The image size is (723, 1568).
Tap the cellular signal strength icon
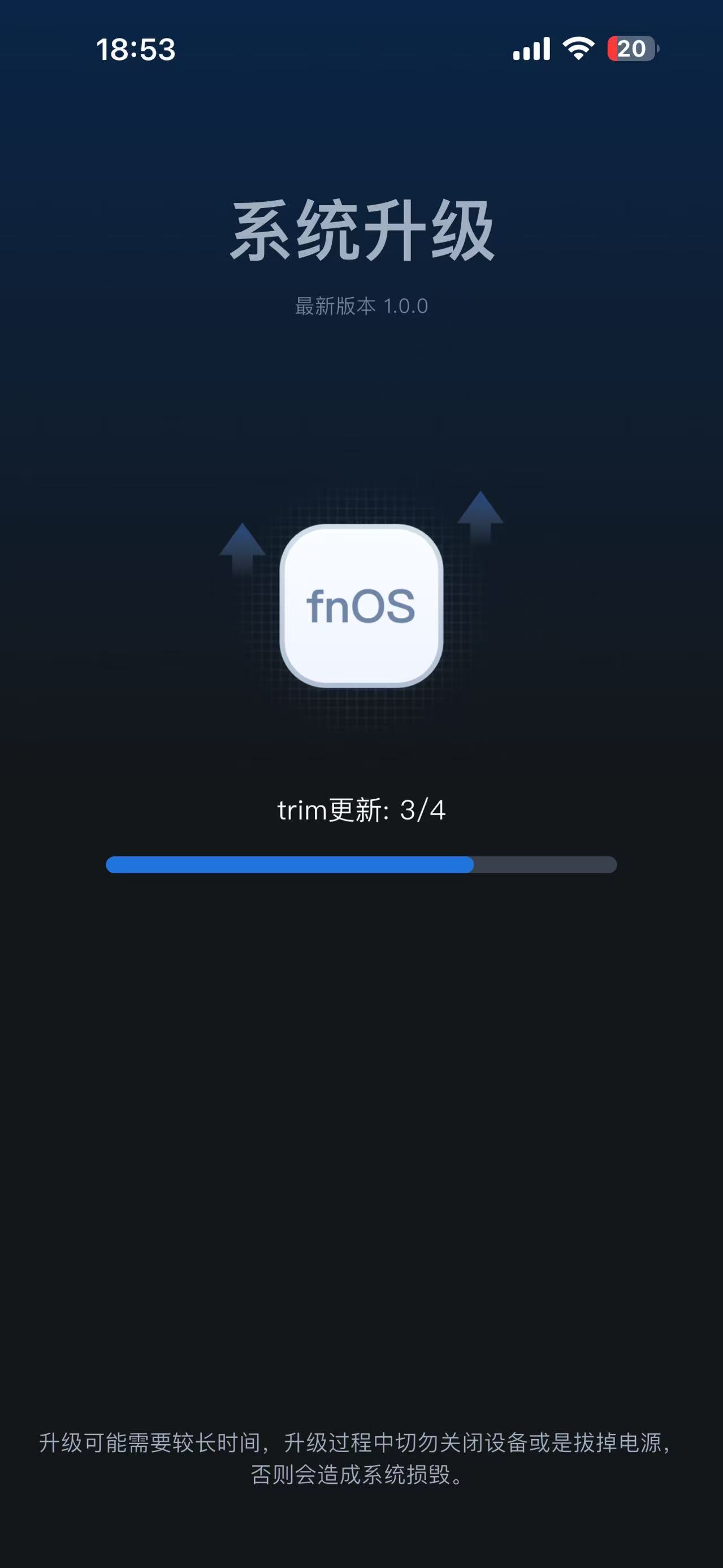(x=531, y=50)
